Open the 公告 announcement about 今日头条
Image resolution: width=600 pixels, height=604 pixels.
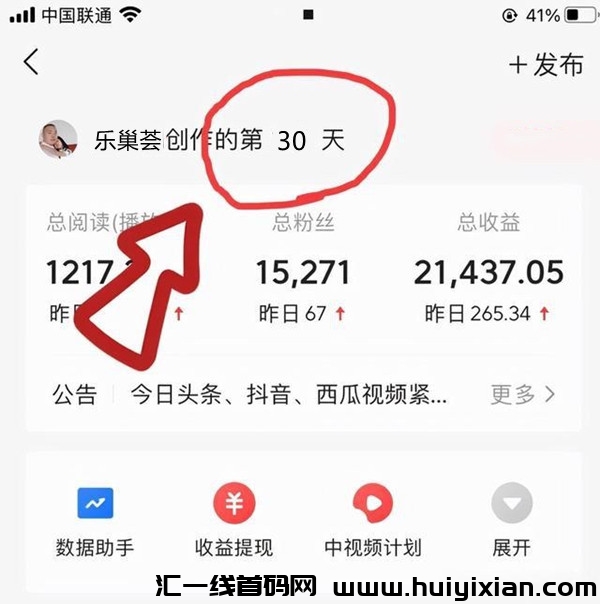click(290, 394)
